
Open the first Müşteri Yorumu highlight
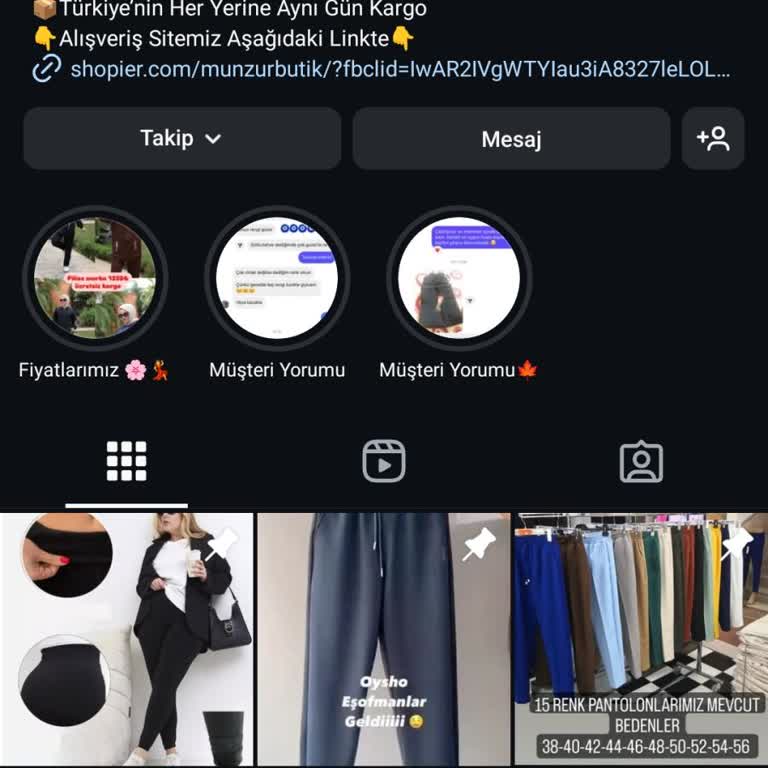[277, 278]
